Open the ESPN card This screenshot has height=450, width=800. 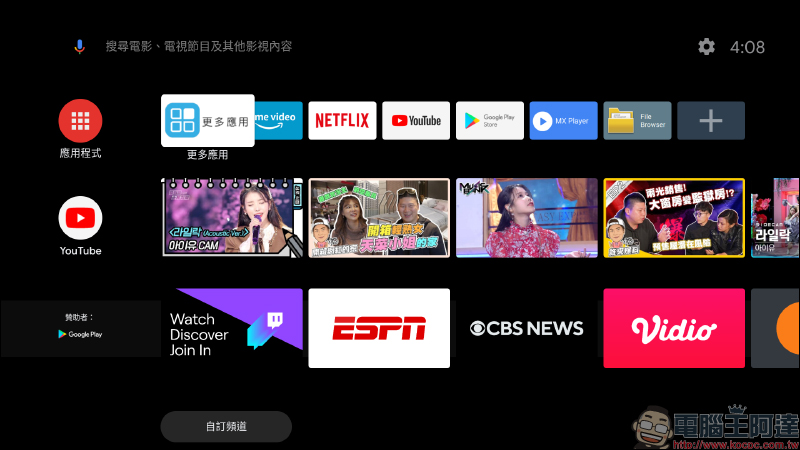click(x=379, y=328)
